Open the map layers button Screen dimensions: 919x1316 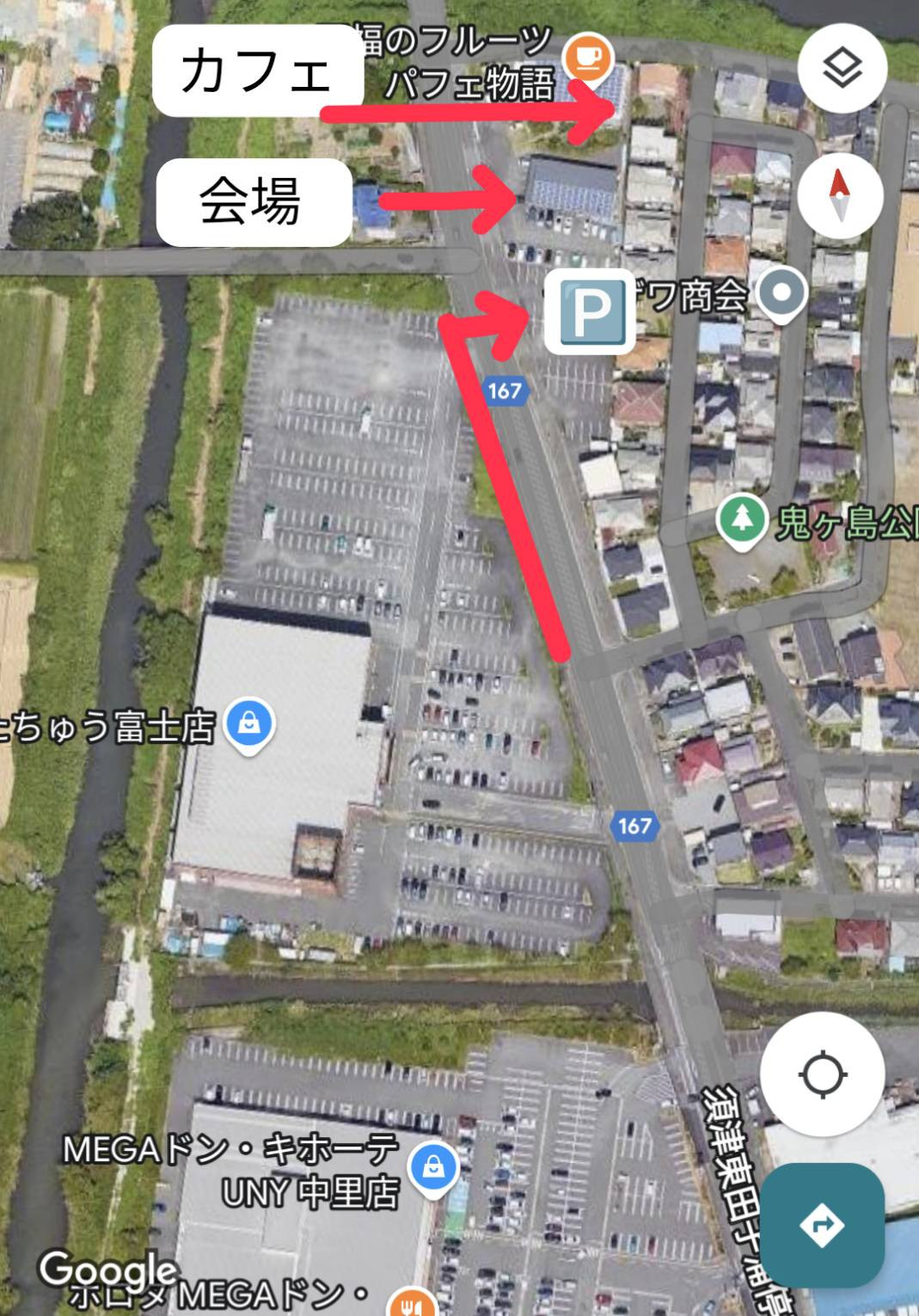coord(842,68)
